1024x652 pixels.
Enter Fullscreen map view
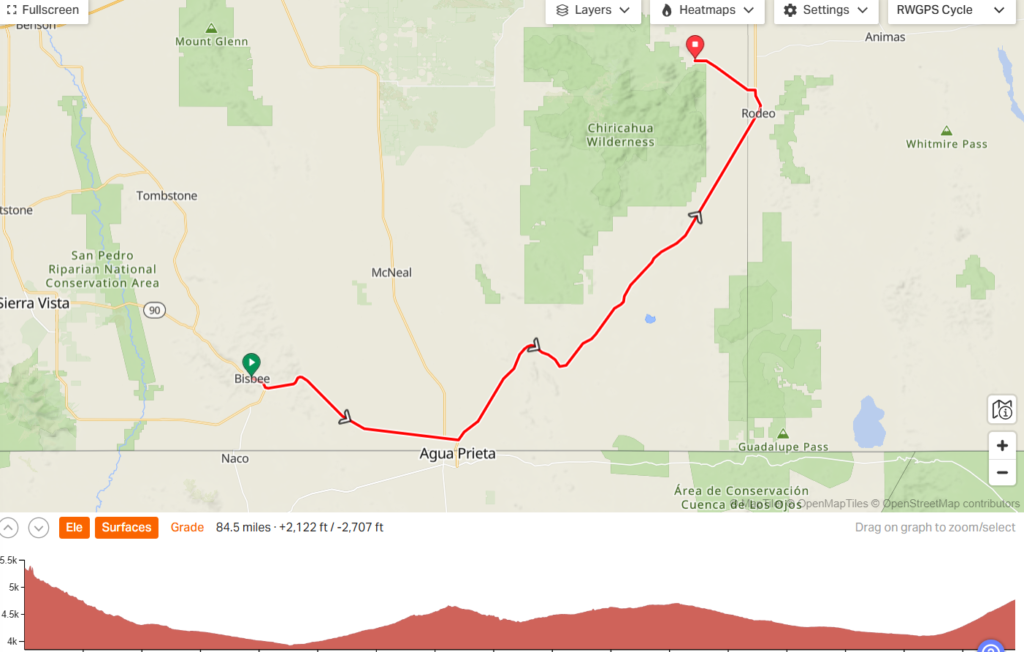pyautogui.click(x=42, y=9)
